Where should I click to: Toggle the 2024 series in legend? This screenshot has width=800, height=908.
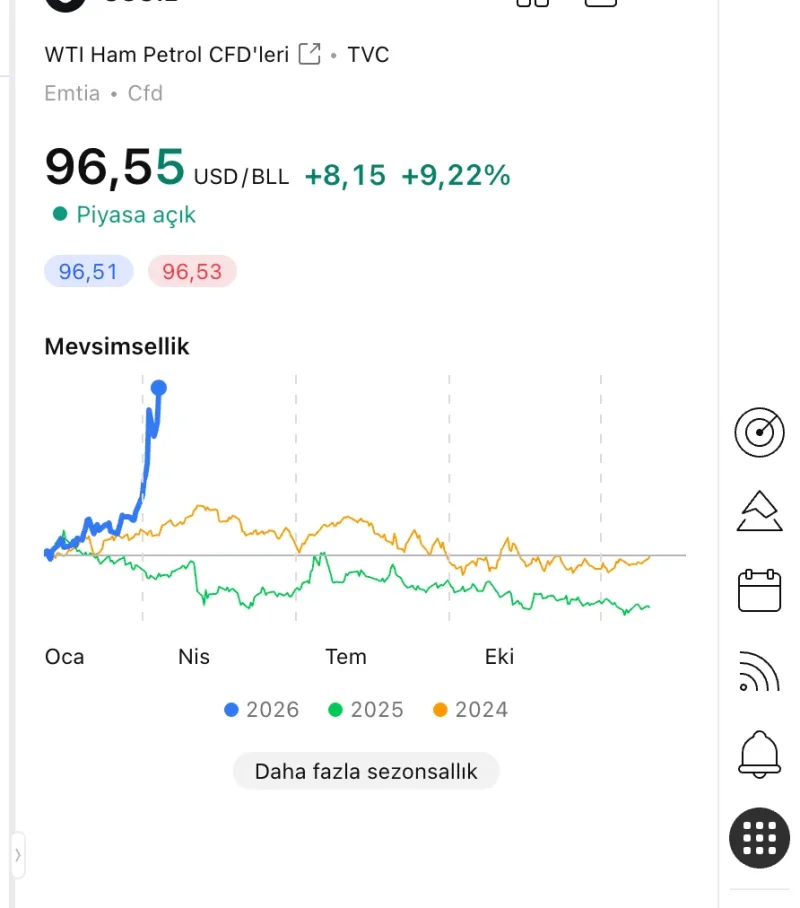[470, 710]
